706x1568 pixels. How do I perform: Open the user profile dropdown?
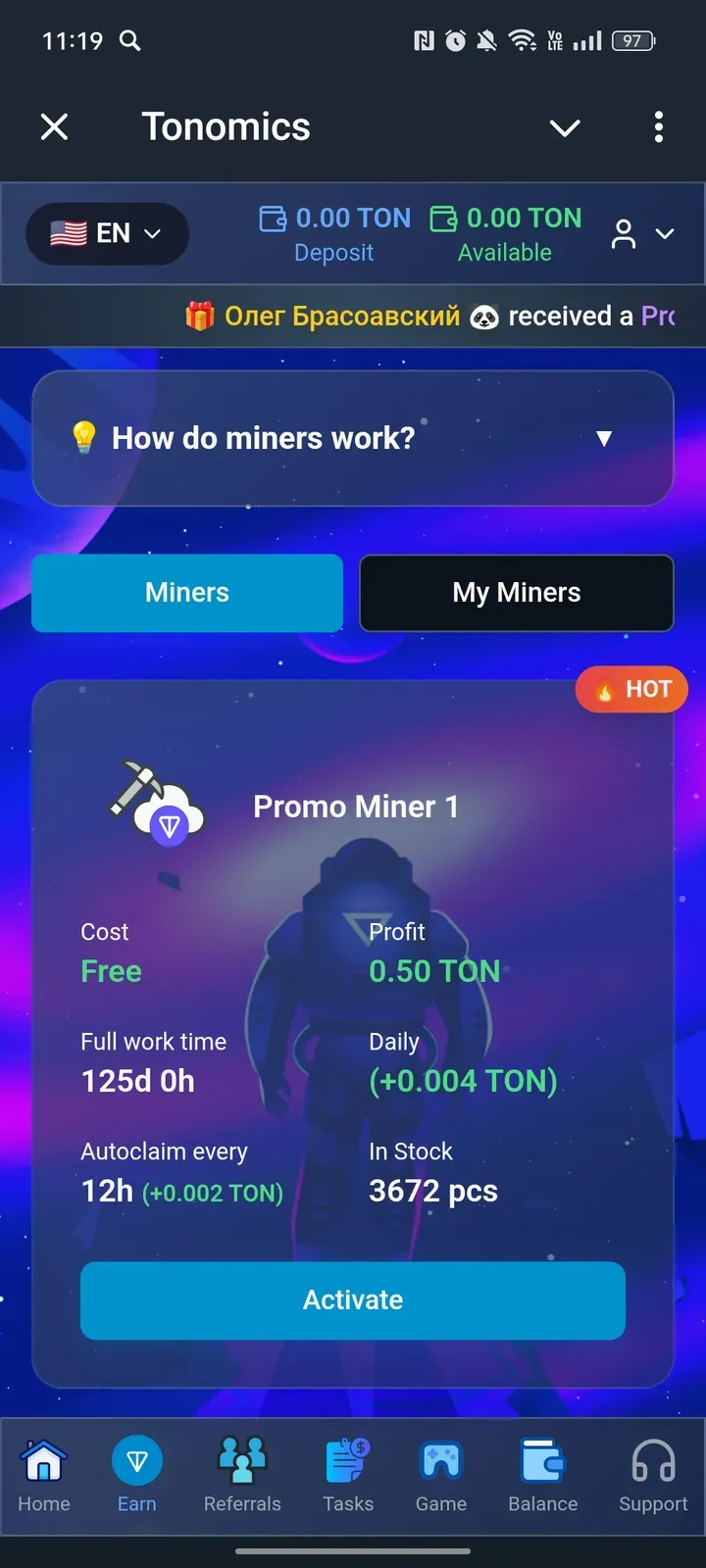642,234
